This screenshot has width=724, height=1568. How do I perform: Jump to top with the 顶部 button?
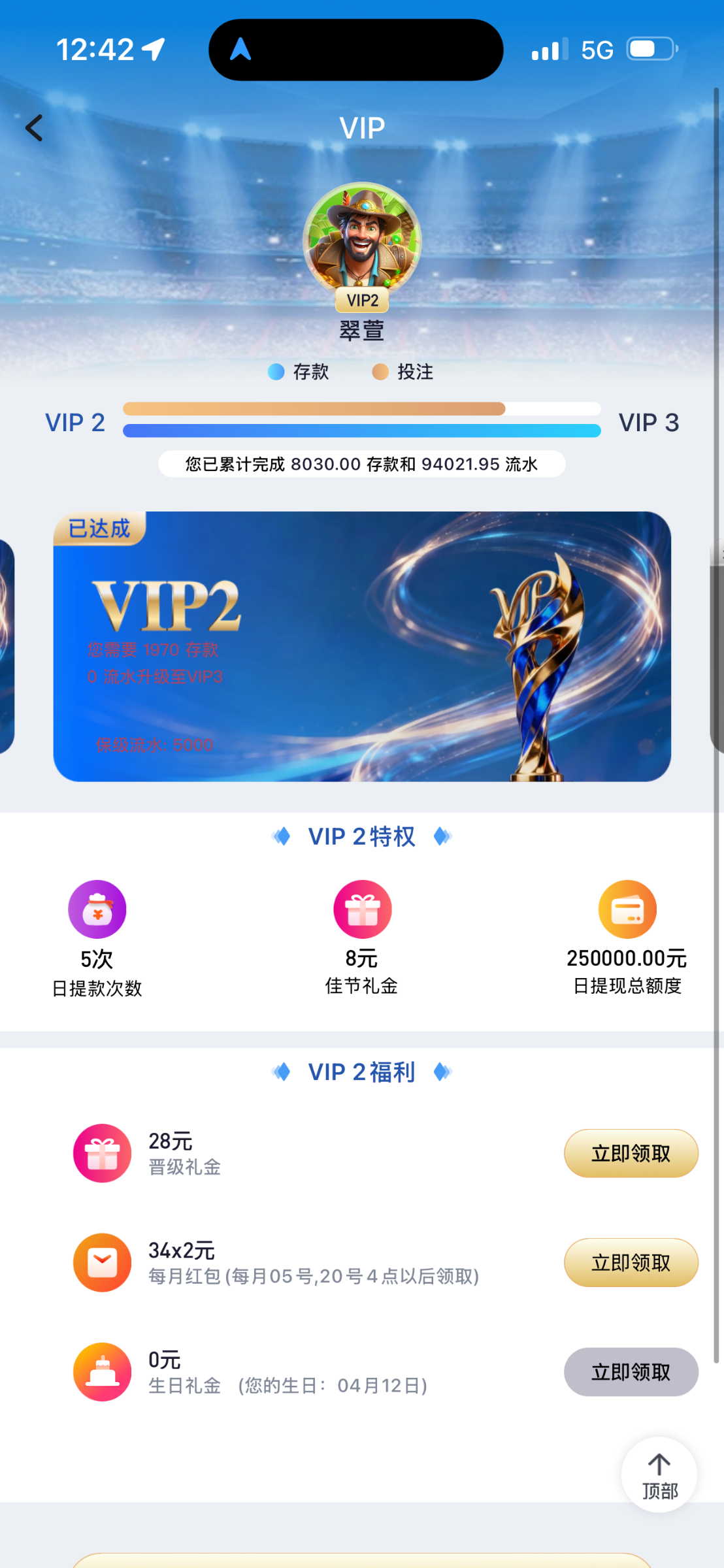click(x=659, y=1475)
